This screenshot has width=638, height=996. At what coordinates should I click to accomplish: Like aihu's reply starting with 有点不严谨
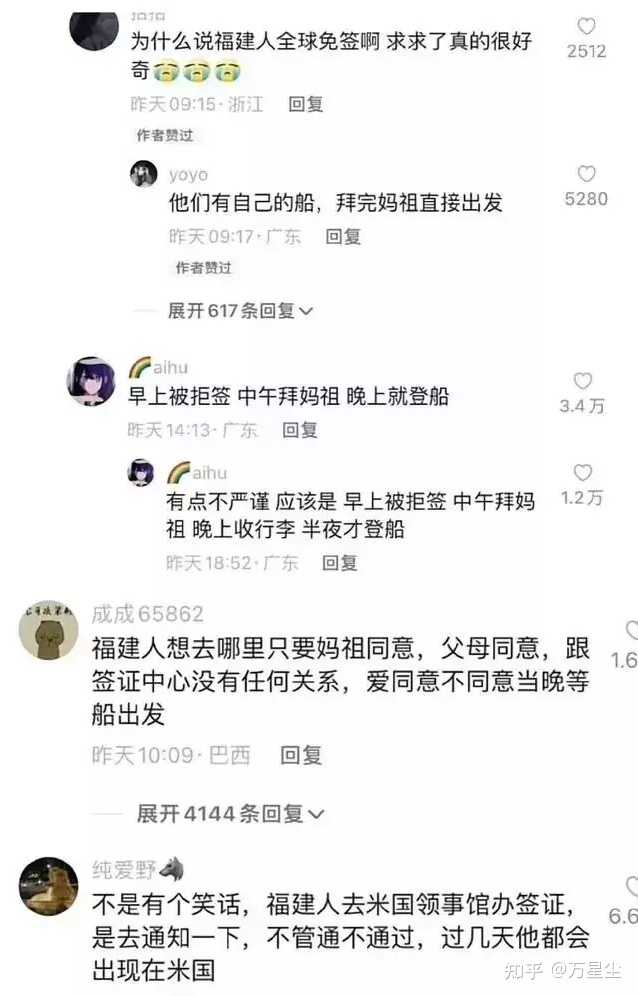coord(583,474)
